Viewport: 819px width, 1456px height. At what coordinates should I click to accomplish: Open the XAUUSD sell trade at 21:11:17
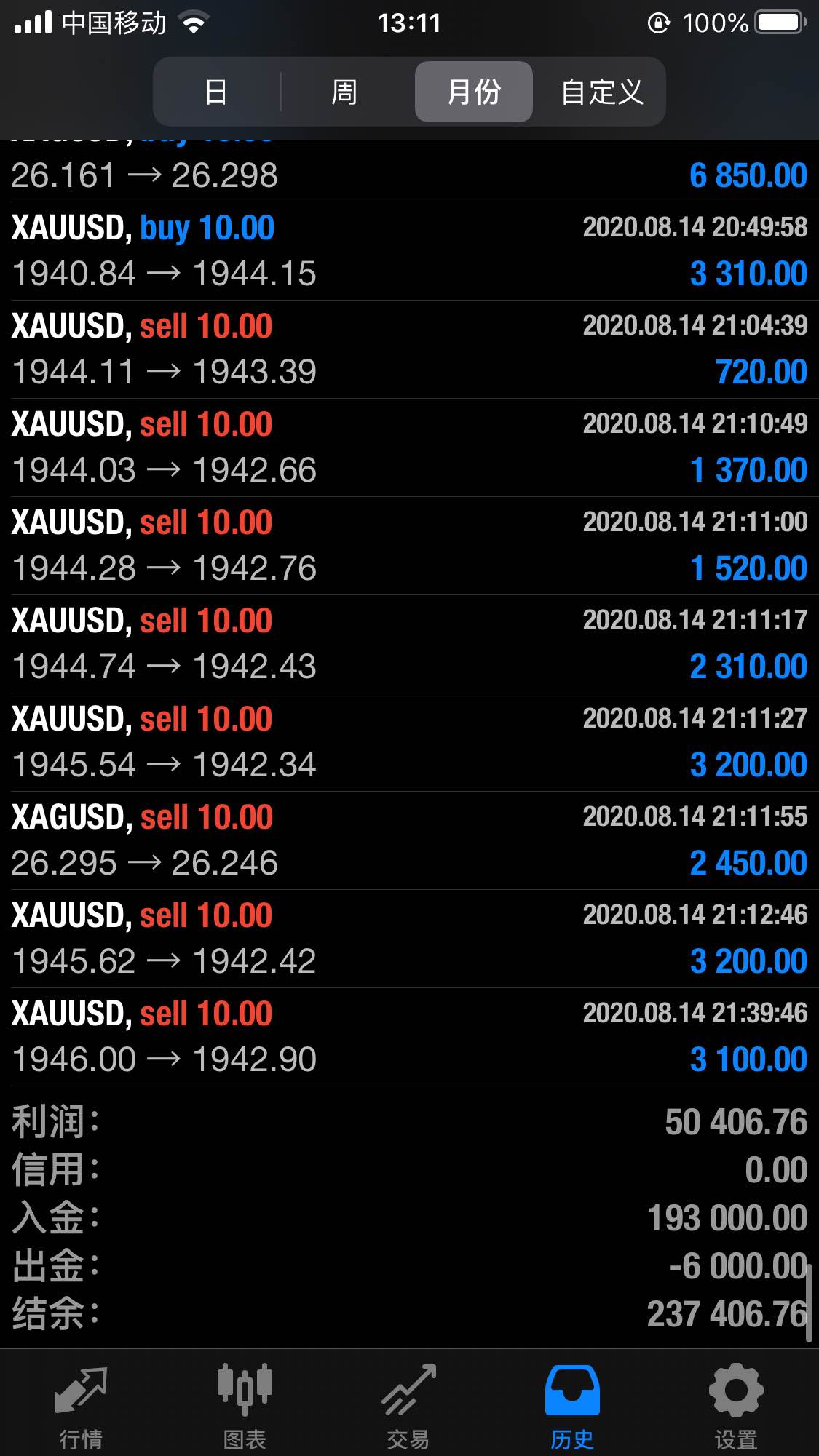tap(409, 644)
